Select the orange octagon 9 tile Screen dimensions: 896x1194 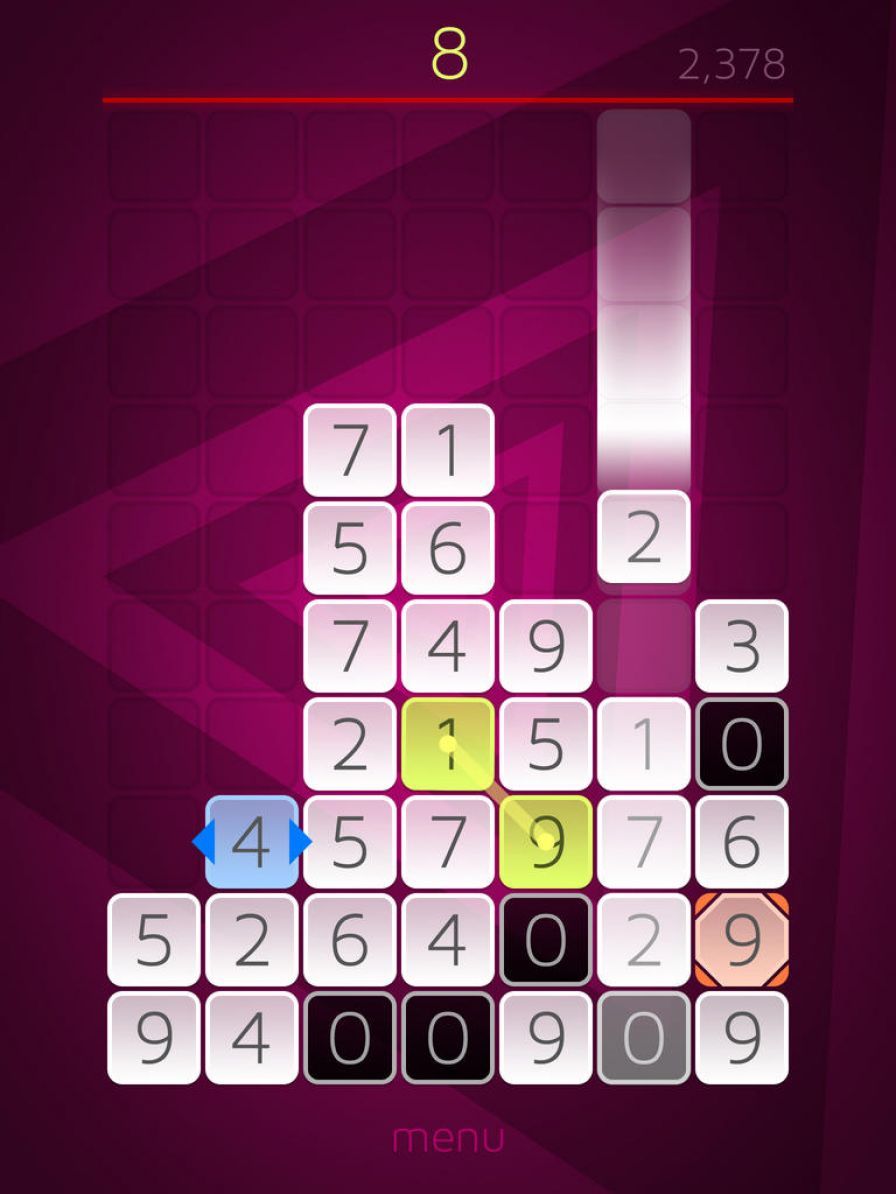click(x=741, y=940)
